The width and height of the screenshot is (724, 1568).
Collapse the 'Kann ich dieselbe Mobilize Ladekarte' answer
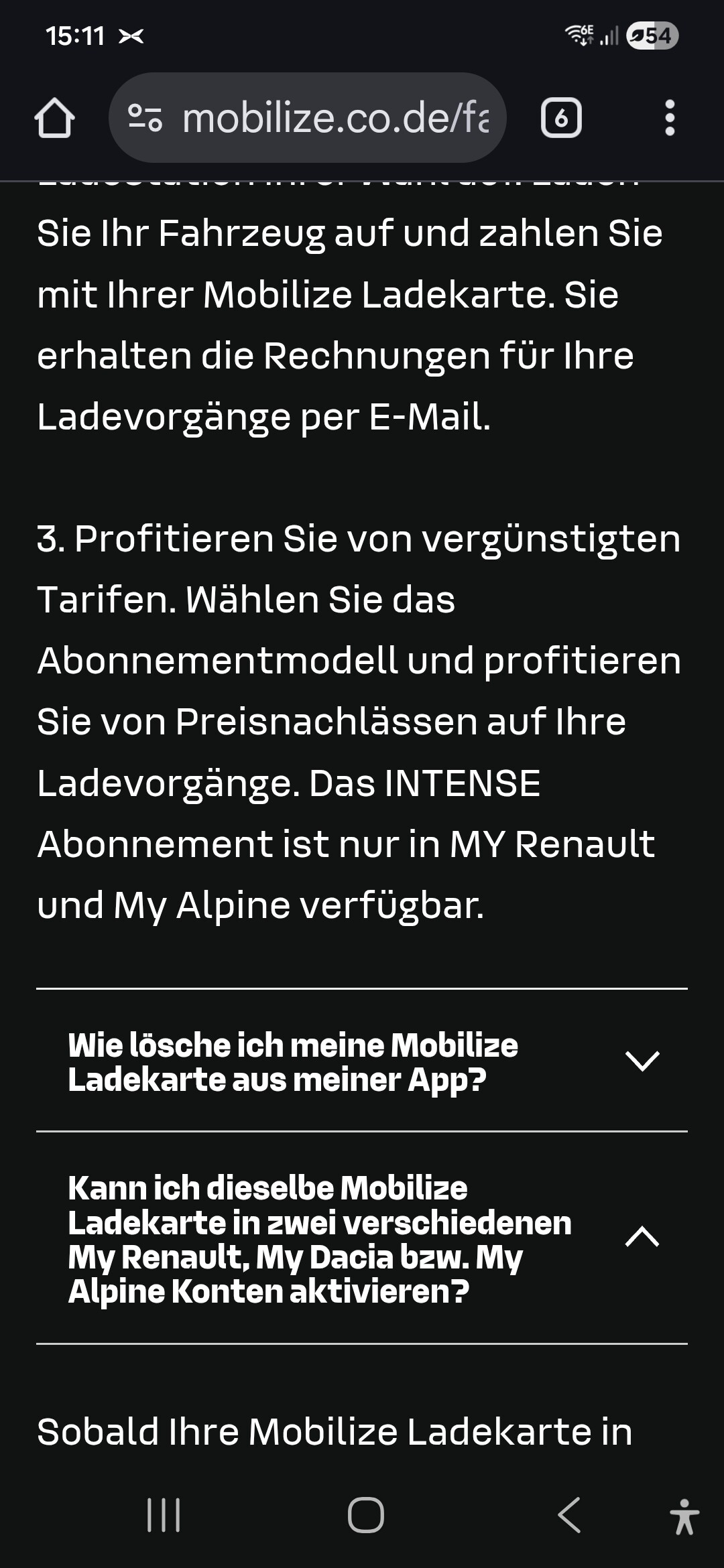tap(642, 1237)
